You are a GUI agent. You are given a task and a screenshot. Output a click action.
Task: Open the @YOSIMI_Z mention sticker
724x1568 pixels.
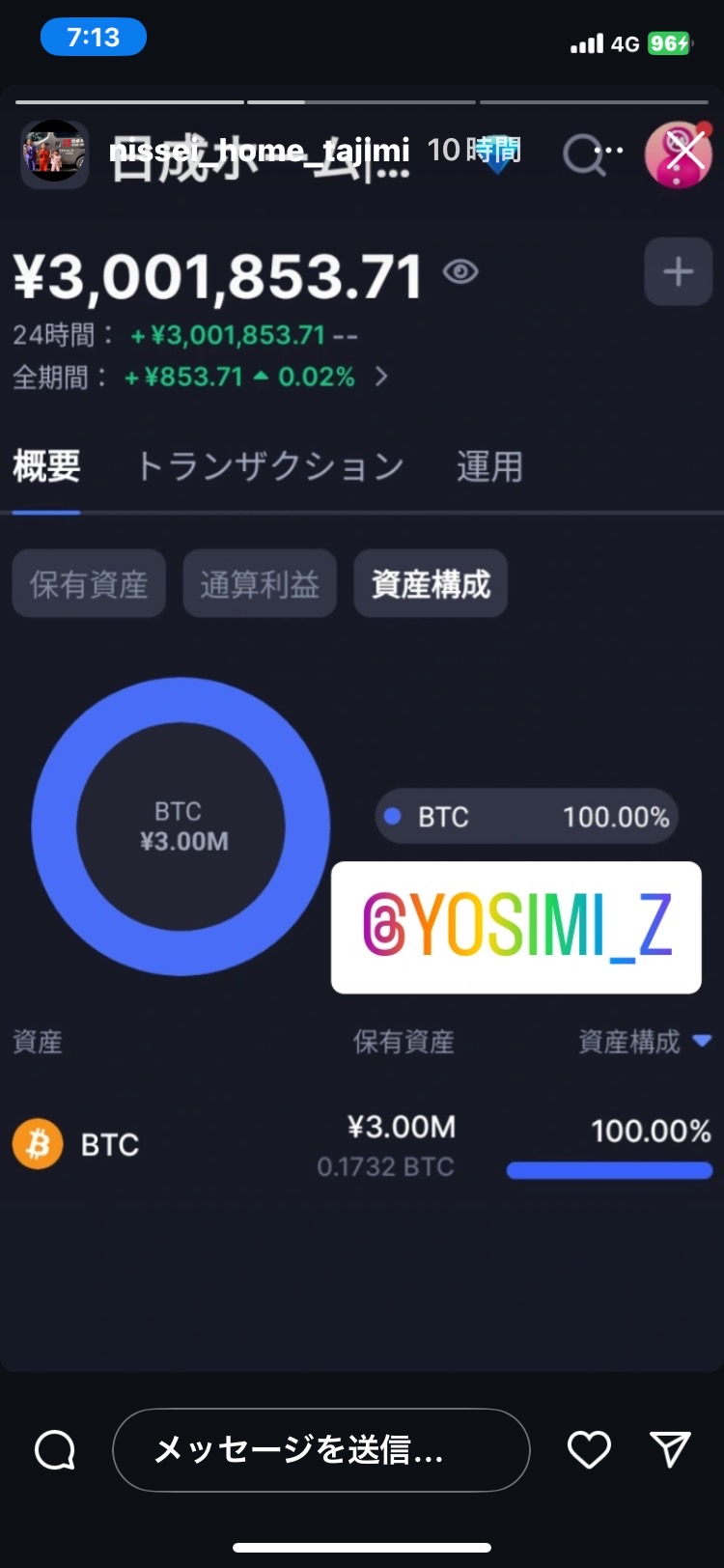516,927
